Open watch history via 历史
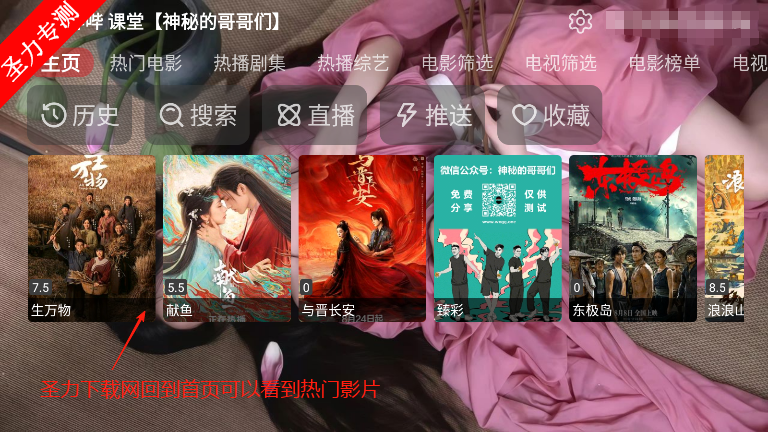 coord(80,115)
